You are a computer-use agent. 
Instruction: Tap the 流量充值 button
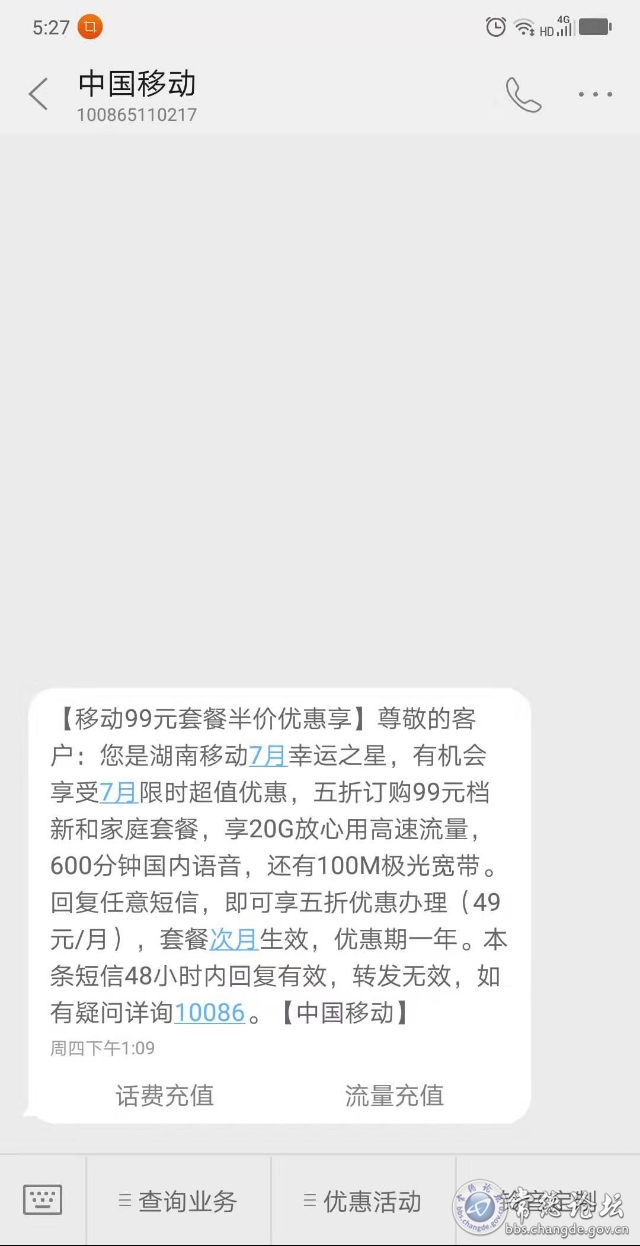coord(394,1095)
